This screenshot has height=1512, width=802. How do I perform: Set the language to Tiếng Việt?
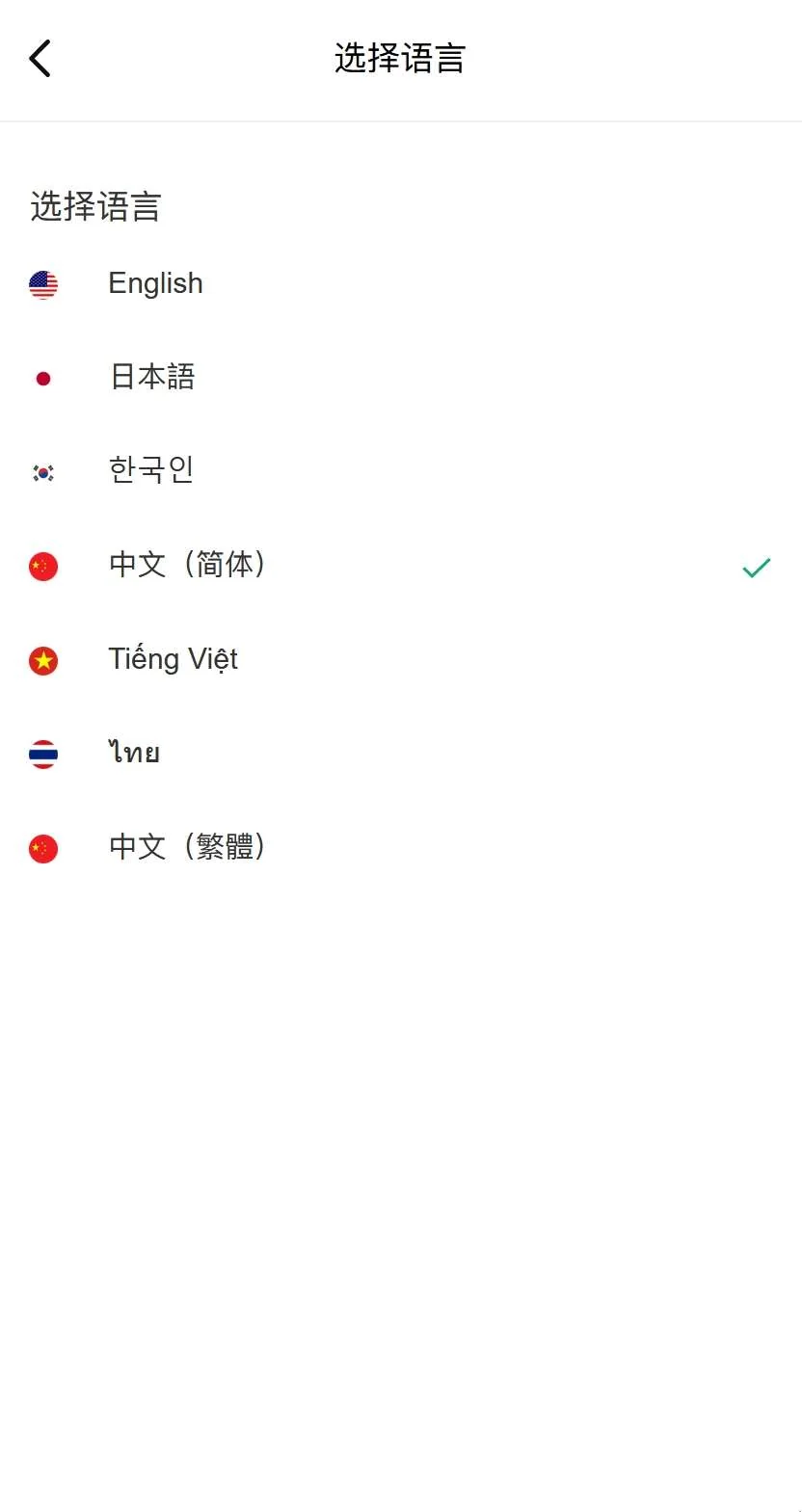click(x=173, y=659)
